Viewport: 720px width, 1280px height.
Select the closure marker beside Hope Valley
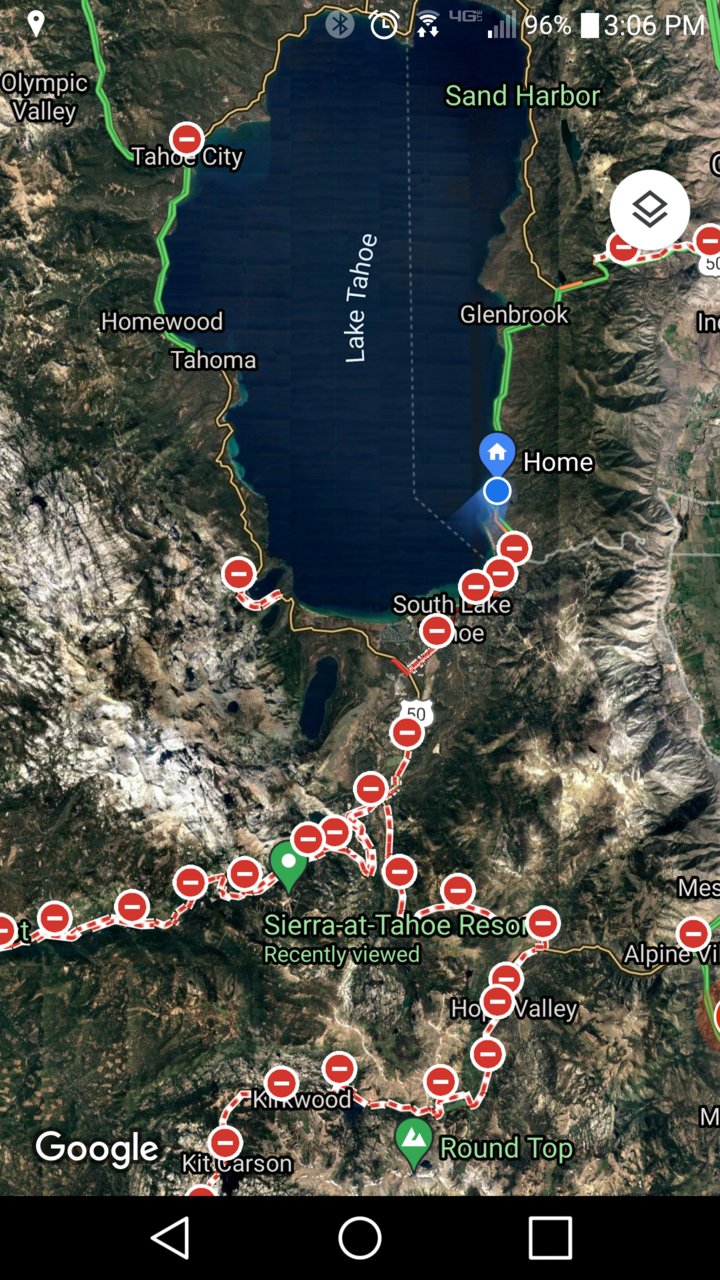tap(497, 1000)
